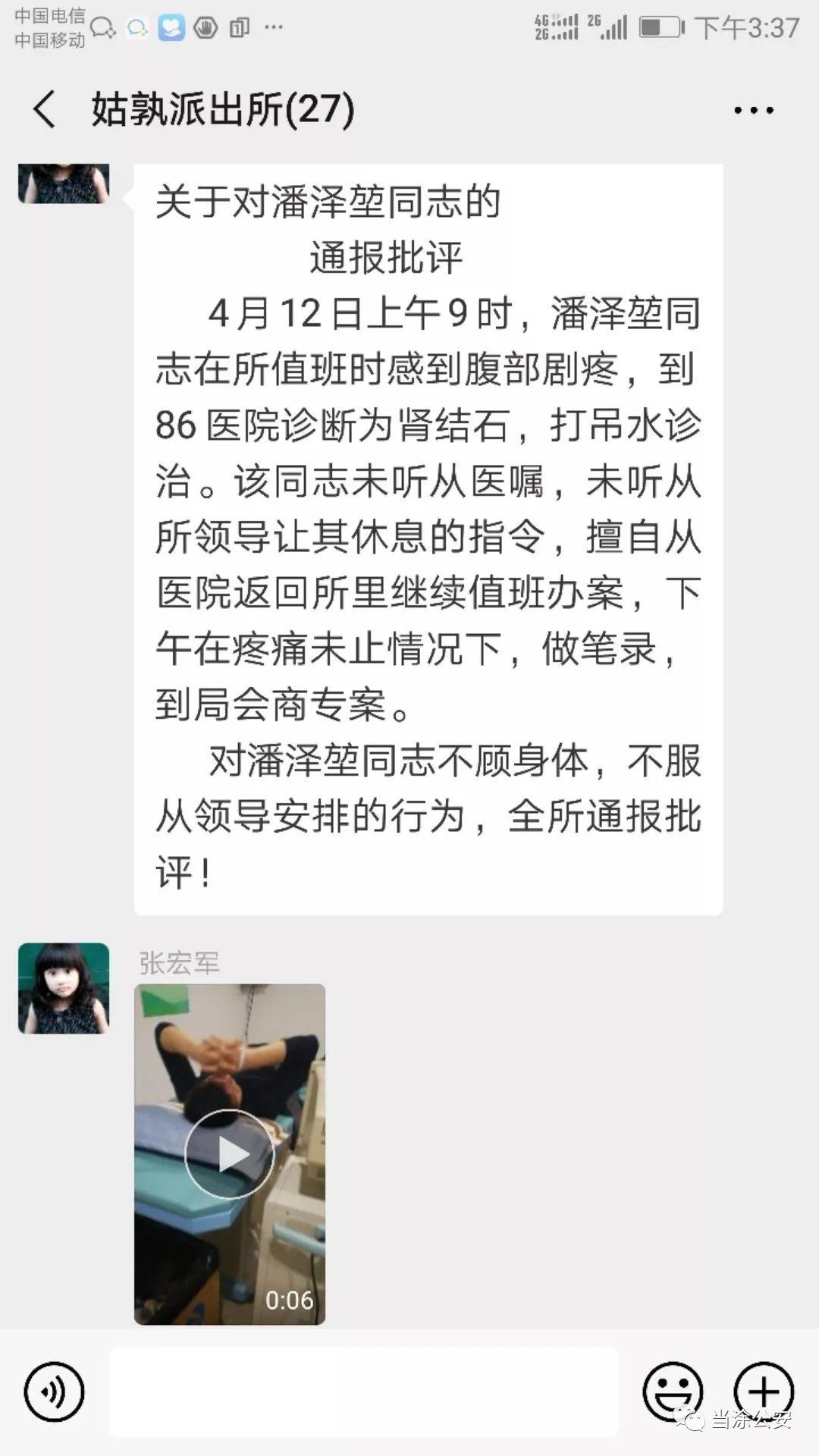Focus the message text field
Screen dimensions: 819x1456
(x=364, y=1392)
